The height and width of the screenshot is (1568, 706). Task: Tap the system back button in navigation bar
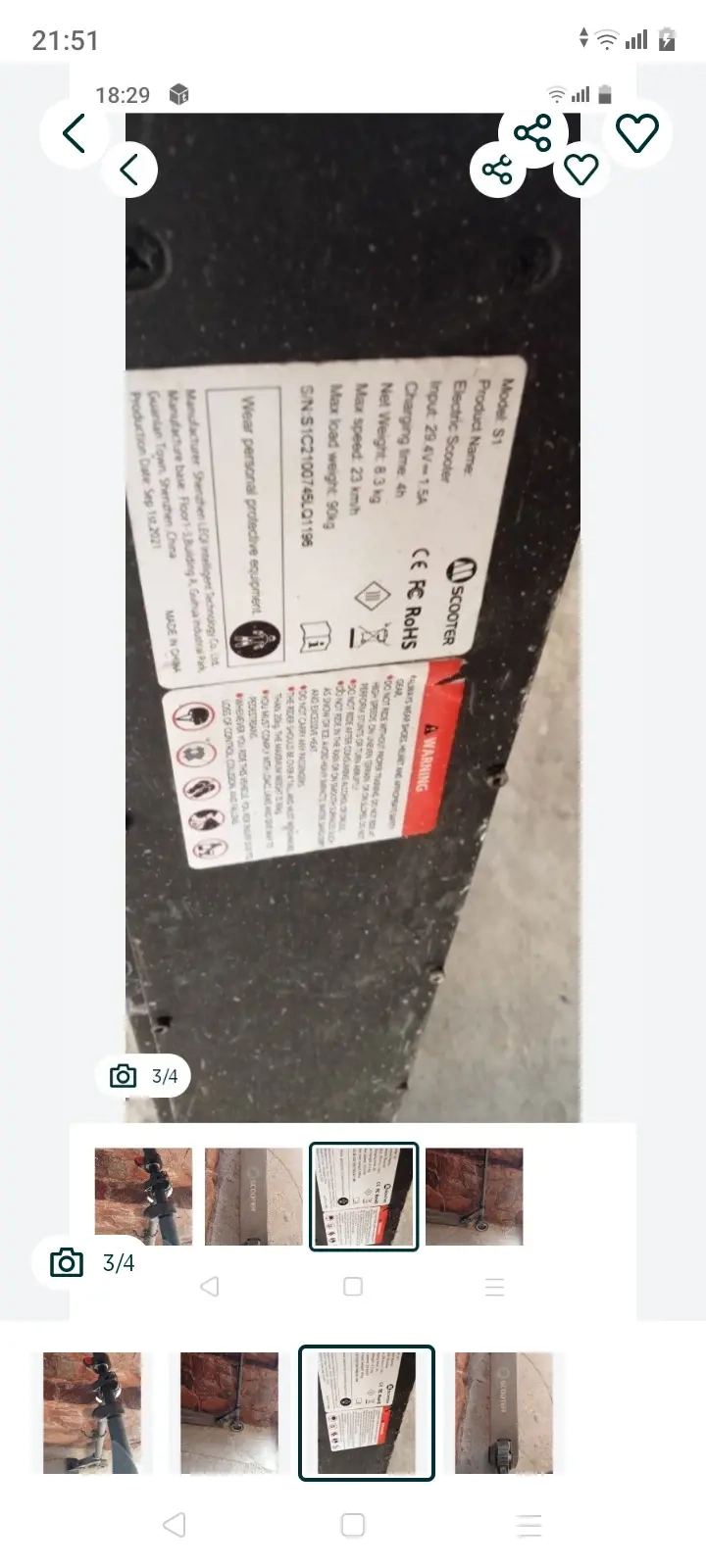point(175,1525)
